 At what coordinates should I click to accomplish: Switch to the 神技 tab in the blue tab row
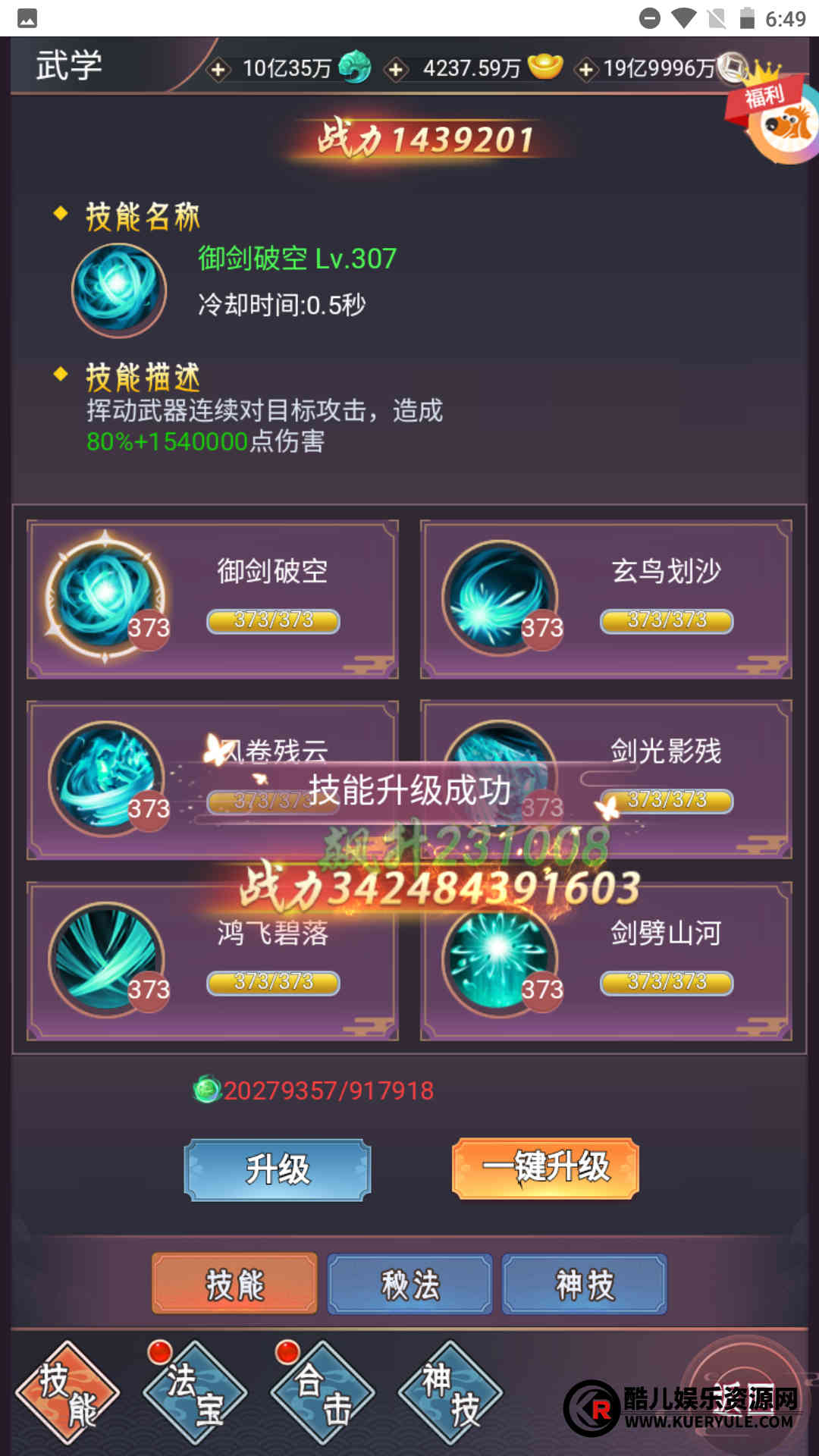tap(585, 1285)
